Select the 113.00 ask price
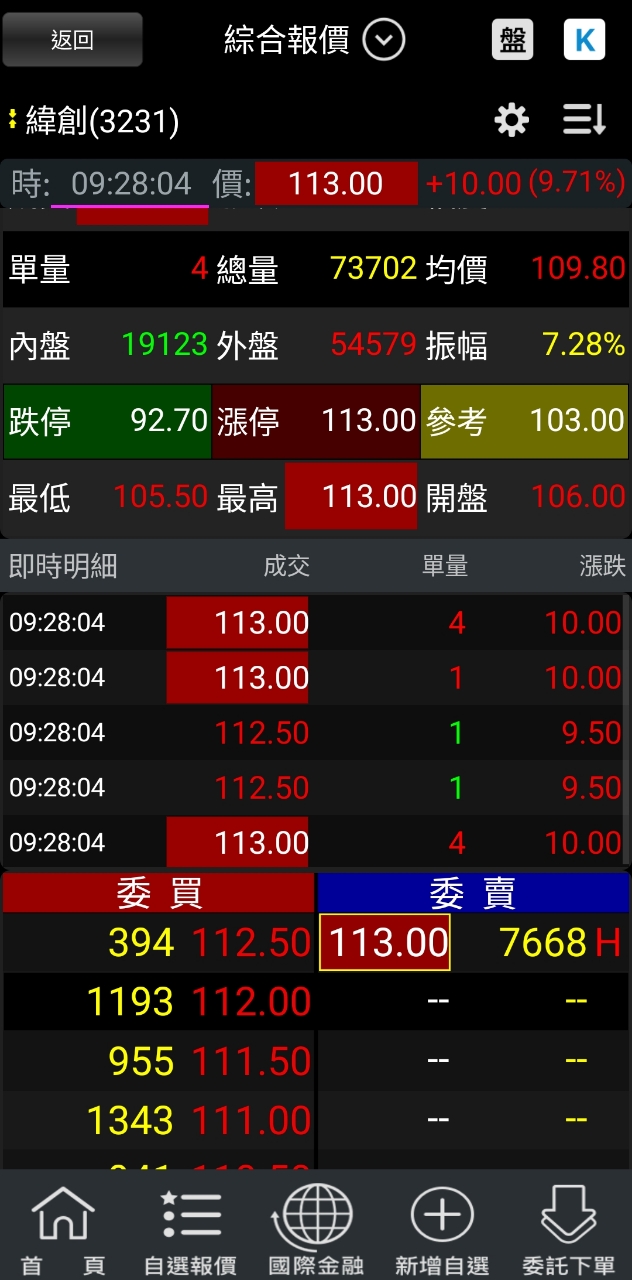This screenshot has height=1280, width=632. pyautogui.click(x=385, y=942)
